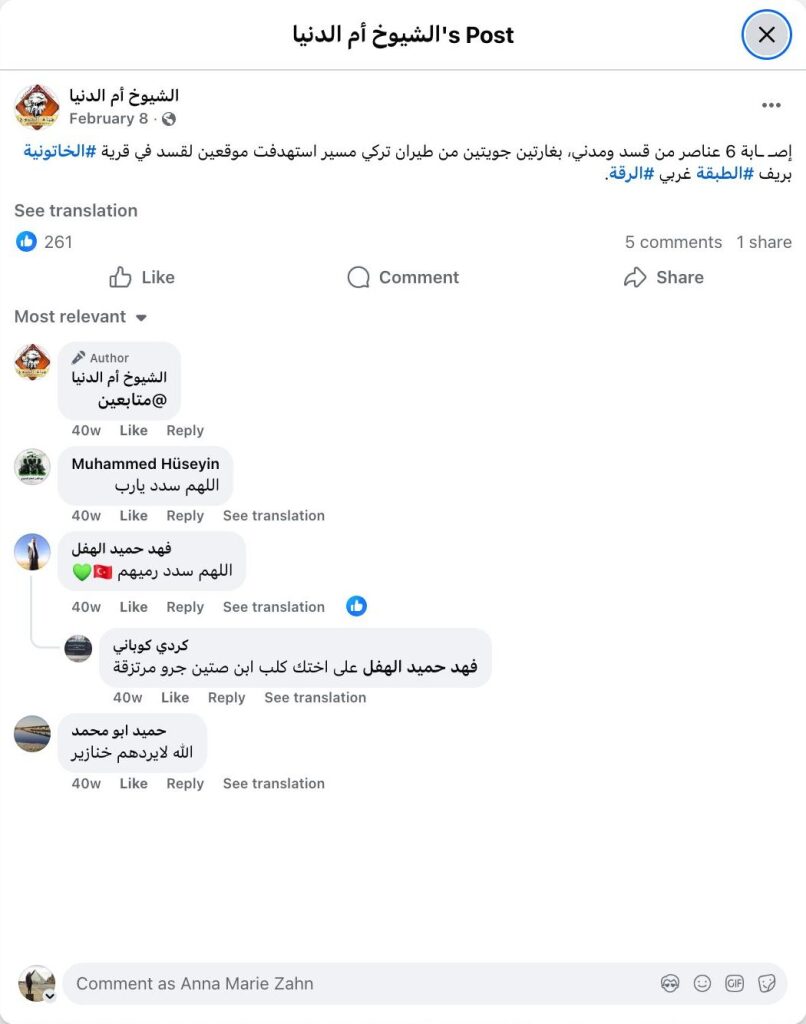Image resolution: width=806 pixels, height=1024 pixels.
Task: View who shared via 1 share
Action: 764,242
